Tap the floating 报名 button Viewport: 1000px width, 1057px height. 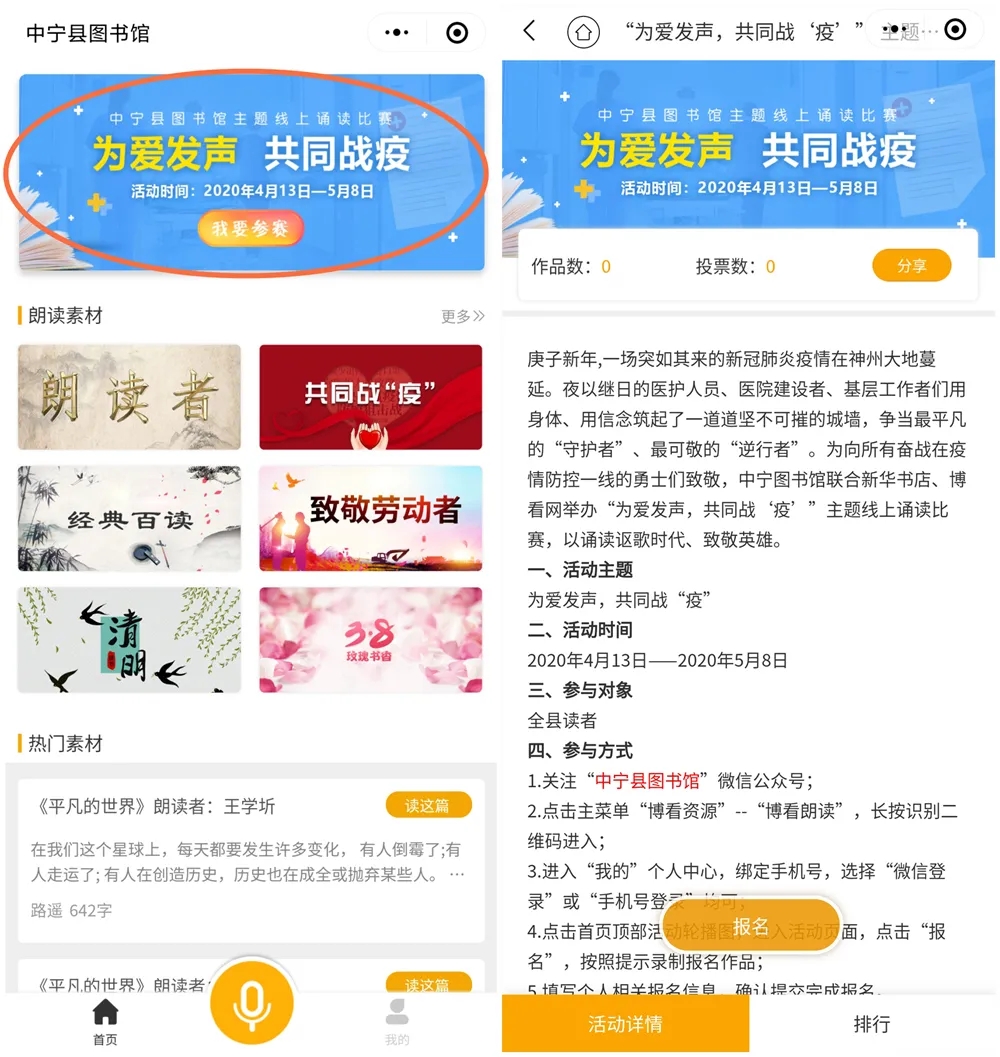[x=751, y=926]
